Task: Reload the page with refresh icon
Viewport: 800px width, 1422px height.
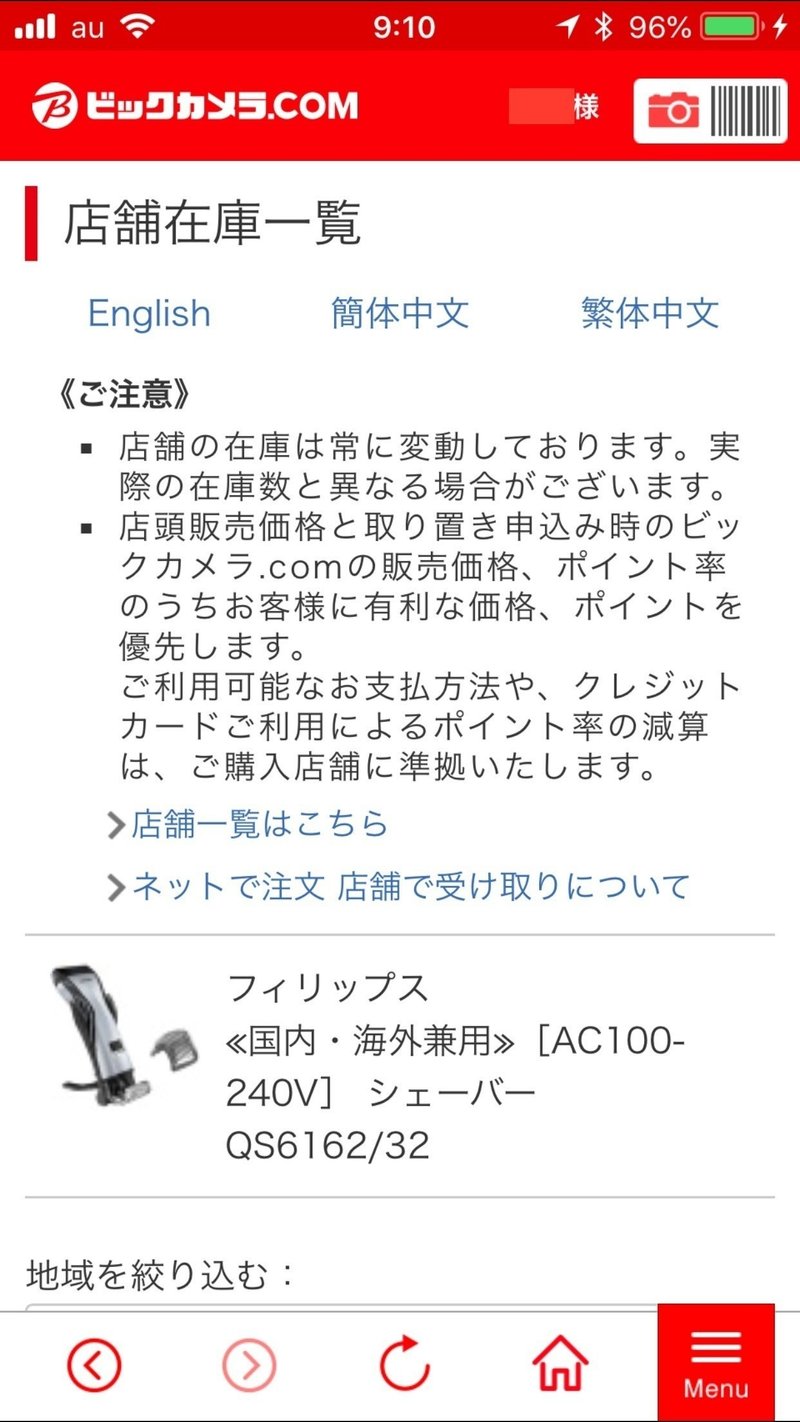Action: click(x=405, y=1364)
